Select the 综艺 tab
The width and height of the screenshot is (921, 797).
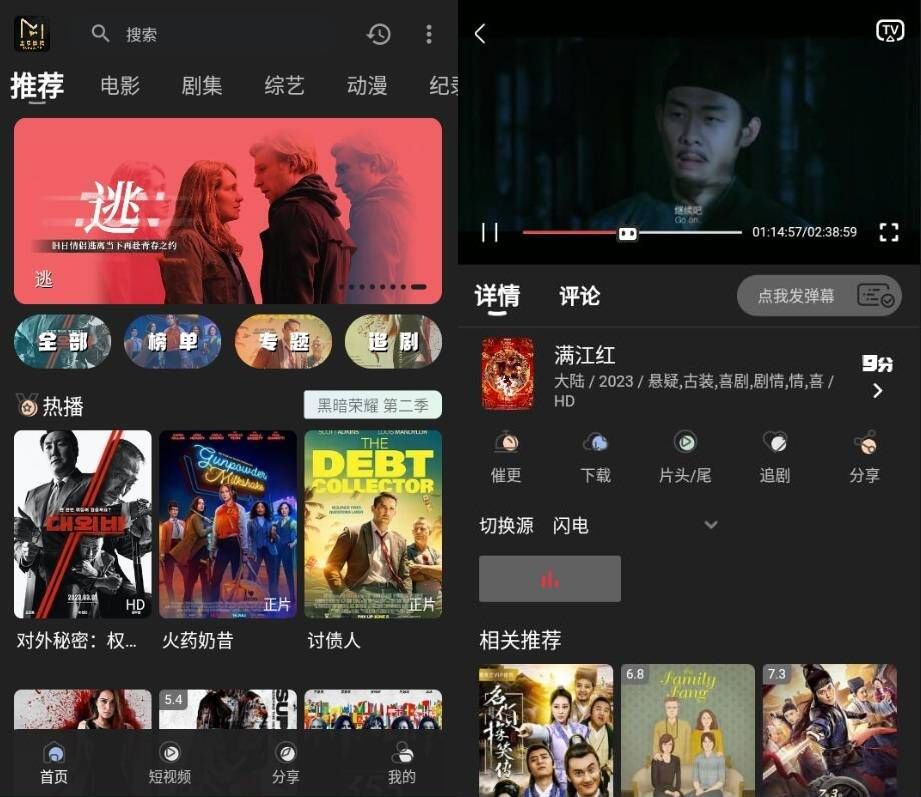(x=284, y=86)
